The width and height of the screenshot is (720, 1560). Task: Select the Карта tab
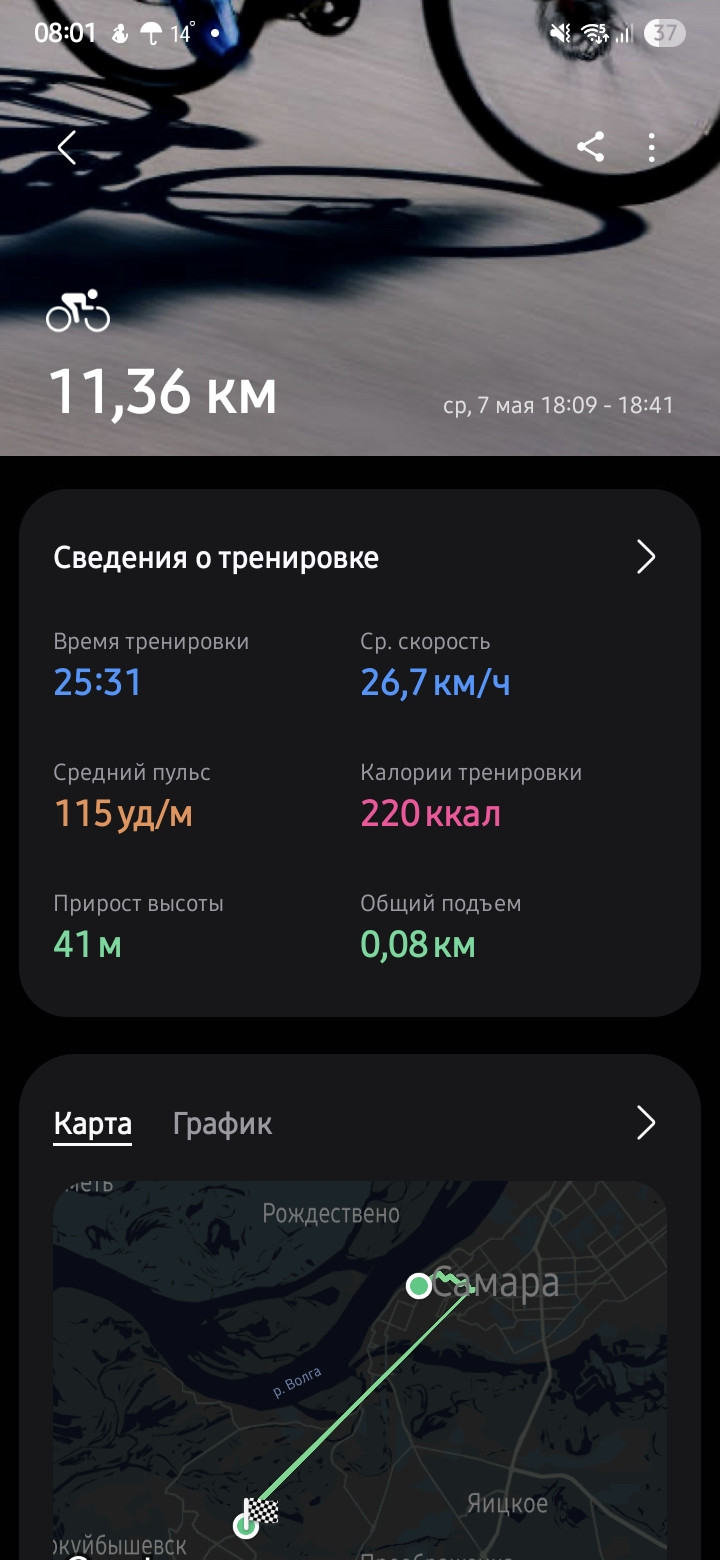pos(92,1124)
